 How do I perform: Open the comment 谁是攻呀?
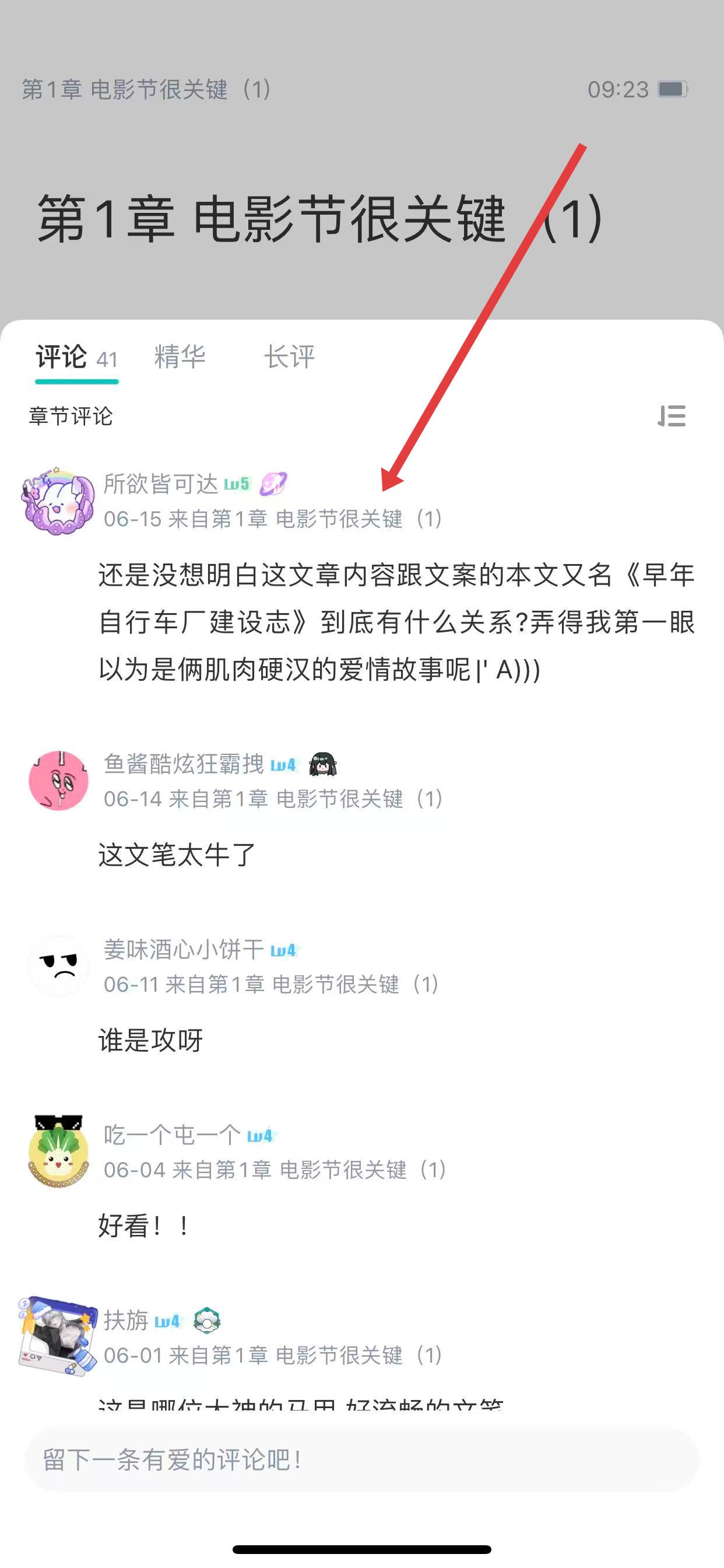click(x=150, y=1040)
